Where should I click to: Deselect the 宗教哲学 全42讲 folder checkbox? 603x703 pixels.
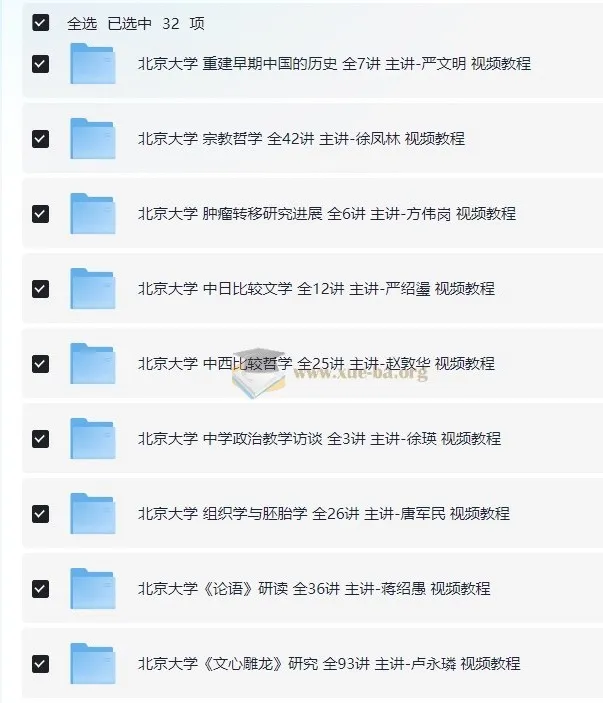(x=40, y=139)
